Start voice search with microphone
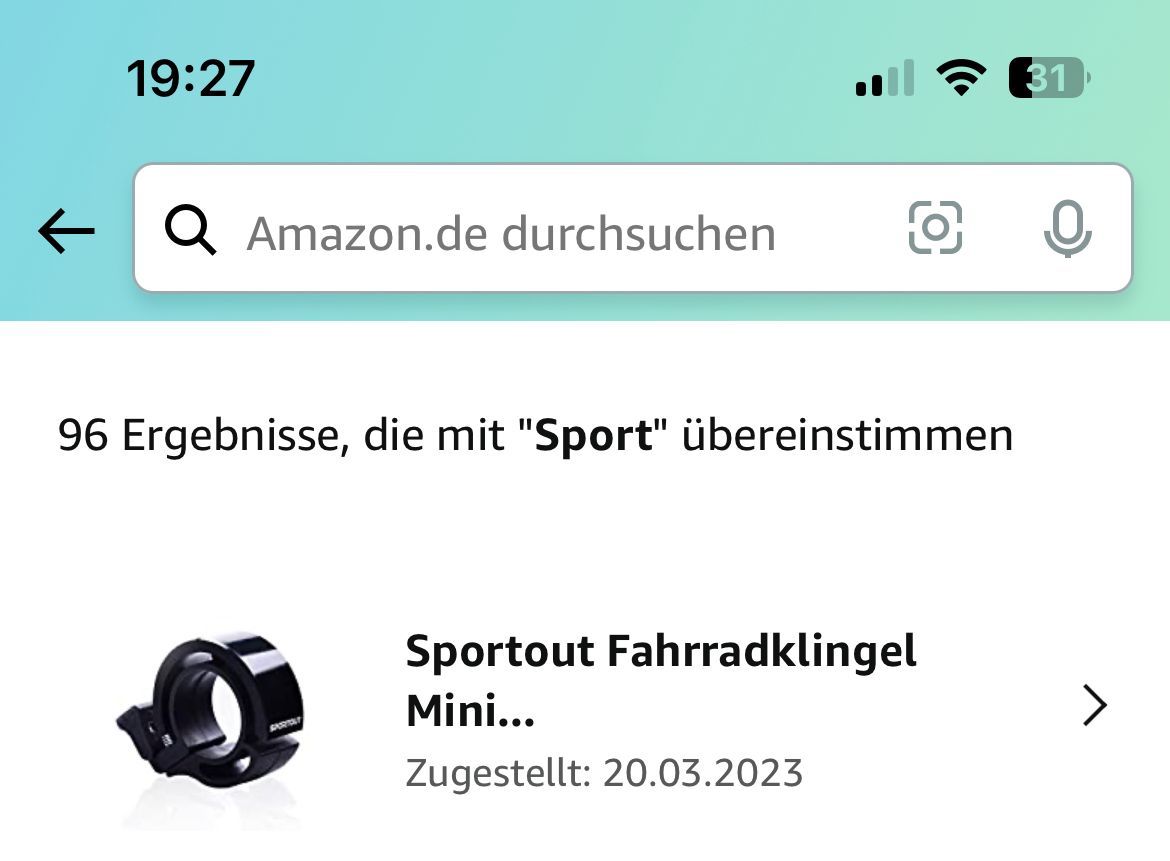The image size is (1170, 861). click(x=1067, y=229)
